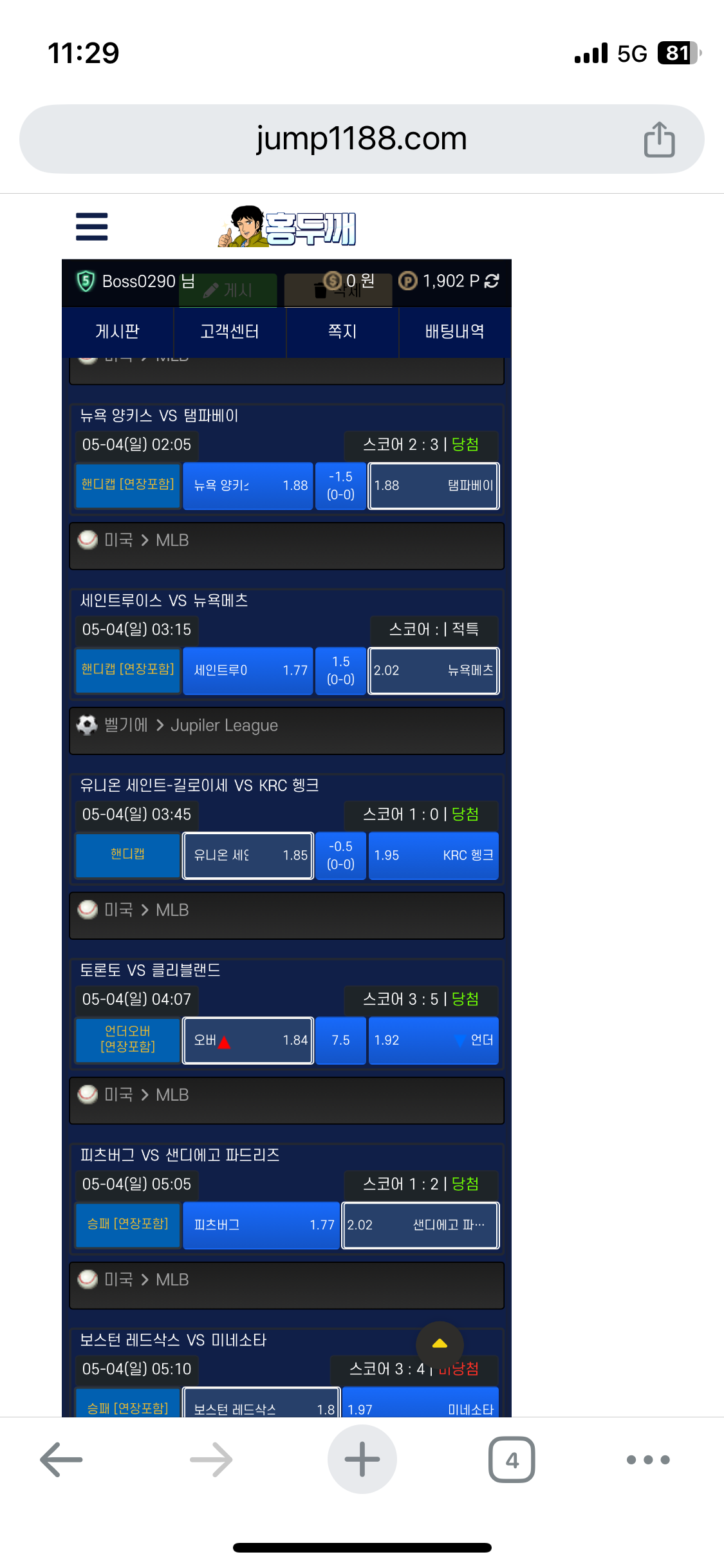
Task: Open the browser's more options menu
Action: [x=648, y=1460]
